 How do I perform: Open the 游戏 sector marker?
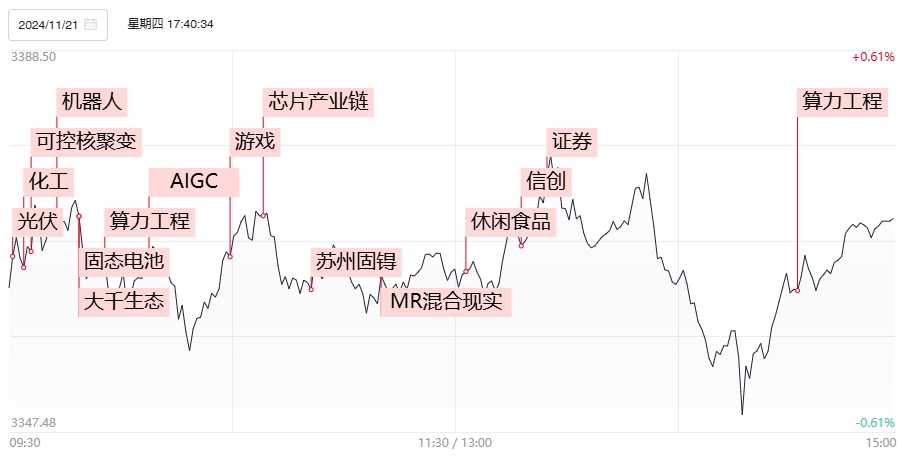254,141
